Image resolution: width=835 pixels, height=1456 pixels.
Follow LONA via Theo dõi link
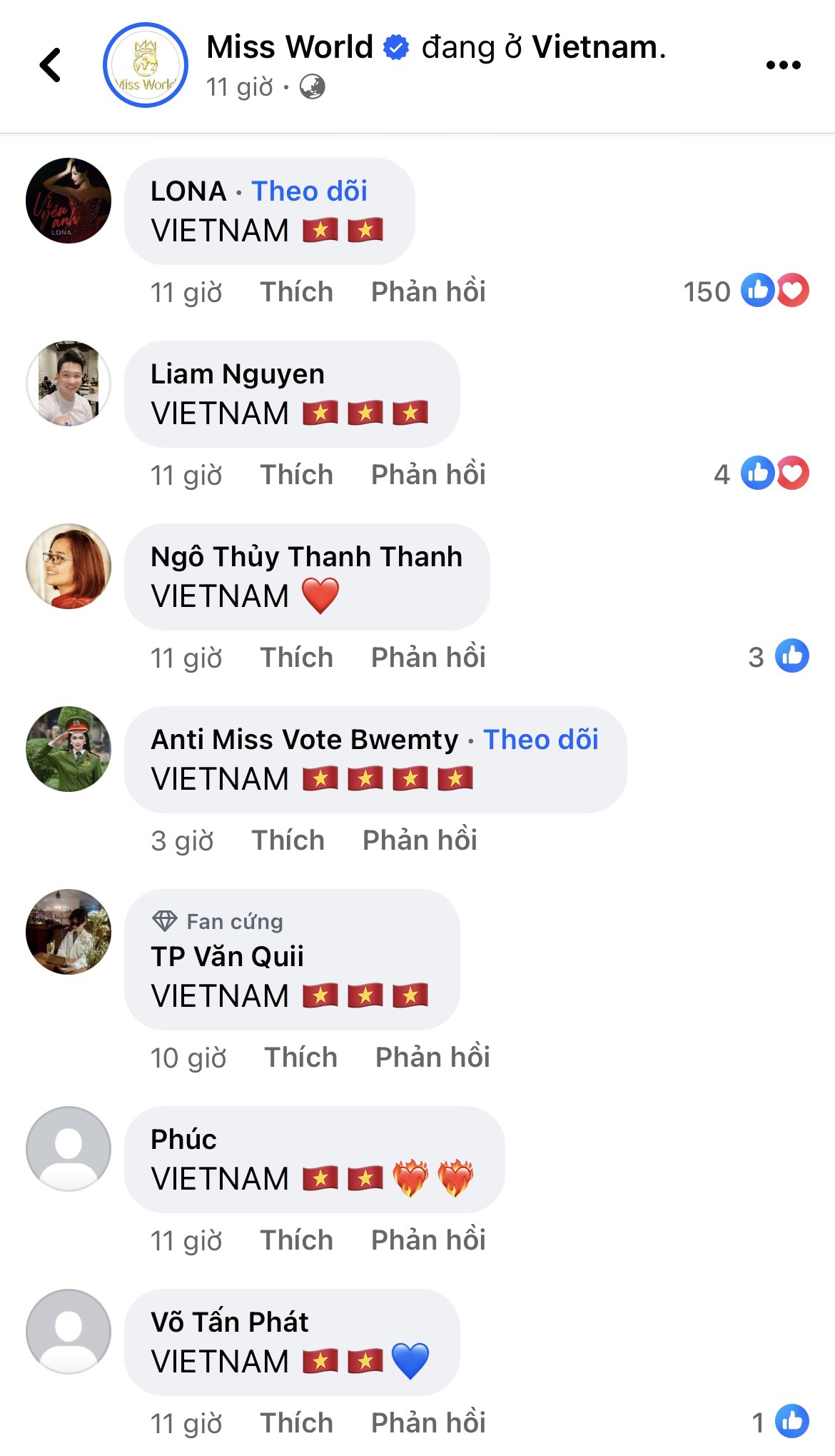310,191
